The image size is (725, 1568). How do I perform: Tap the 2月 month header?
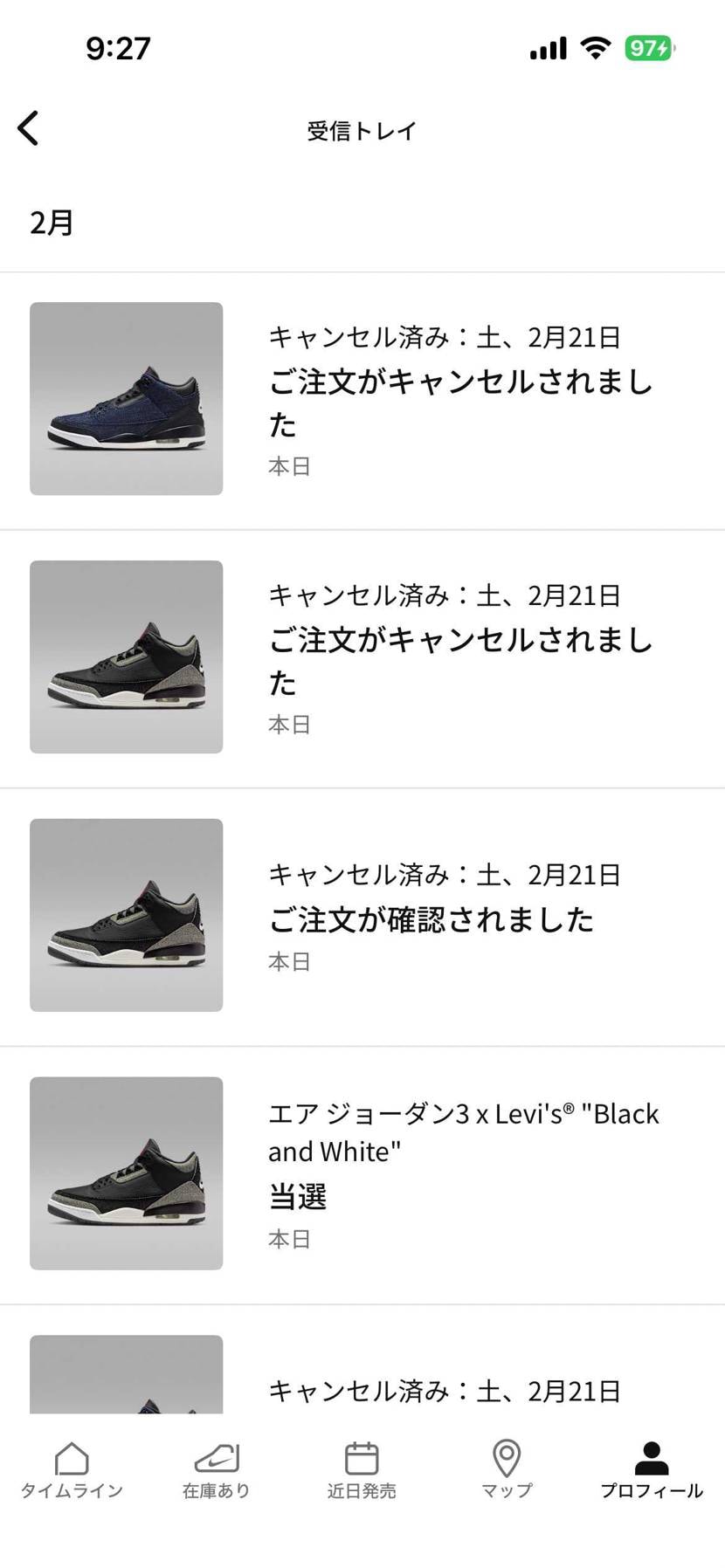[x=52, y=223]
